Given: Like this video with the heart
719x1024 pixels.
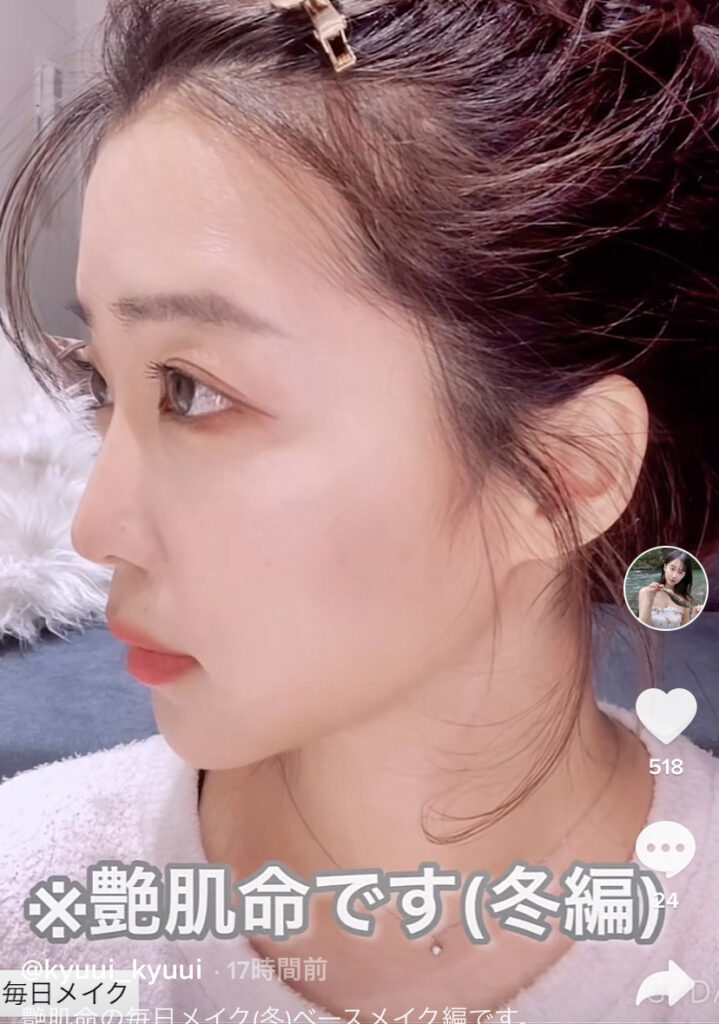Looking at the screenshot, I should pyautogui.click(x=666, y=716).
